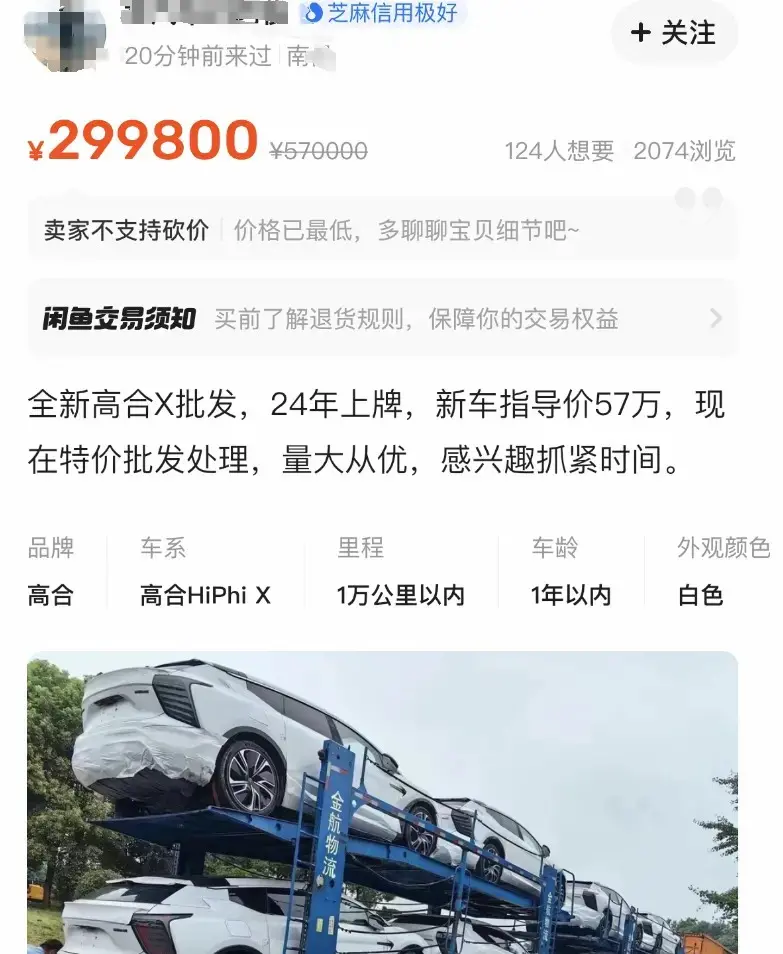The image size is (783, 954).
Task: Open 闲鱼交易须知 return rules row
Action: [382, 319]
